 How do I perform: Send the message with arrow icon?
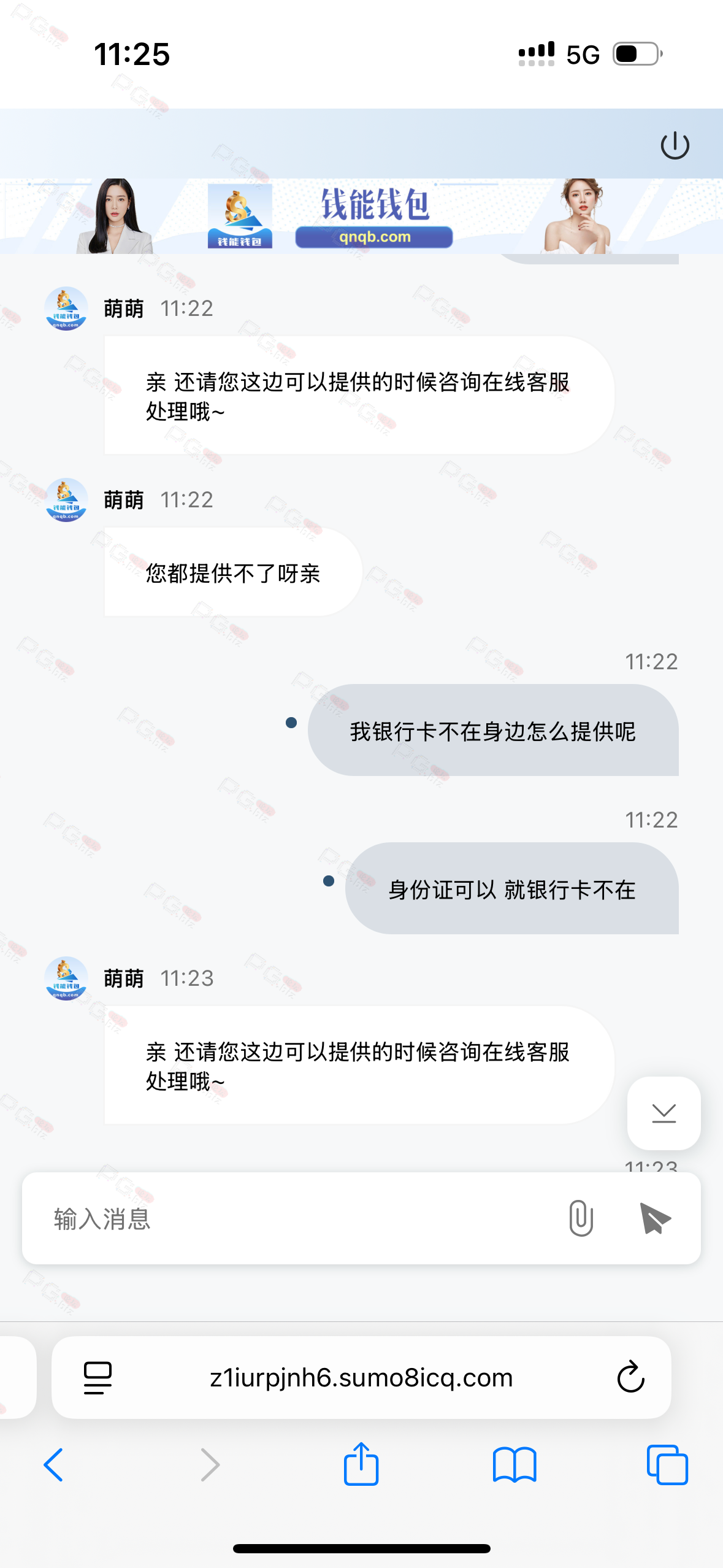point(655,1218)
